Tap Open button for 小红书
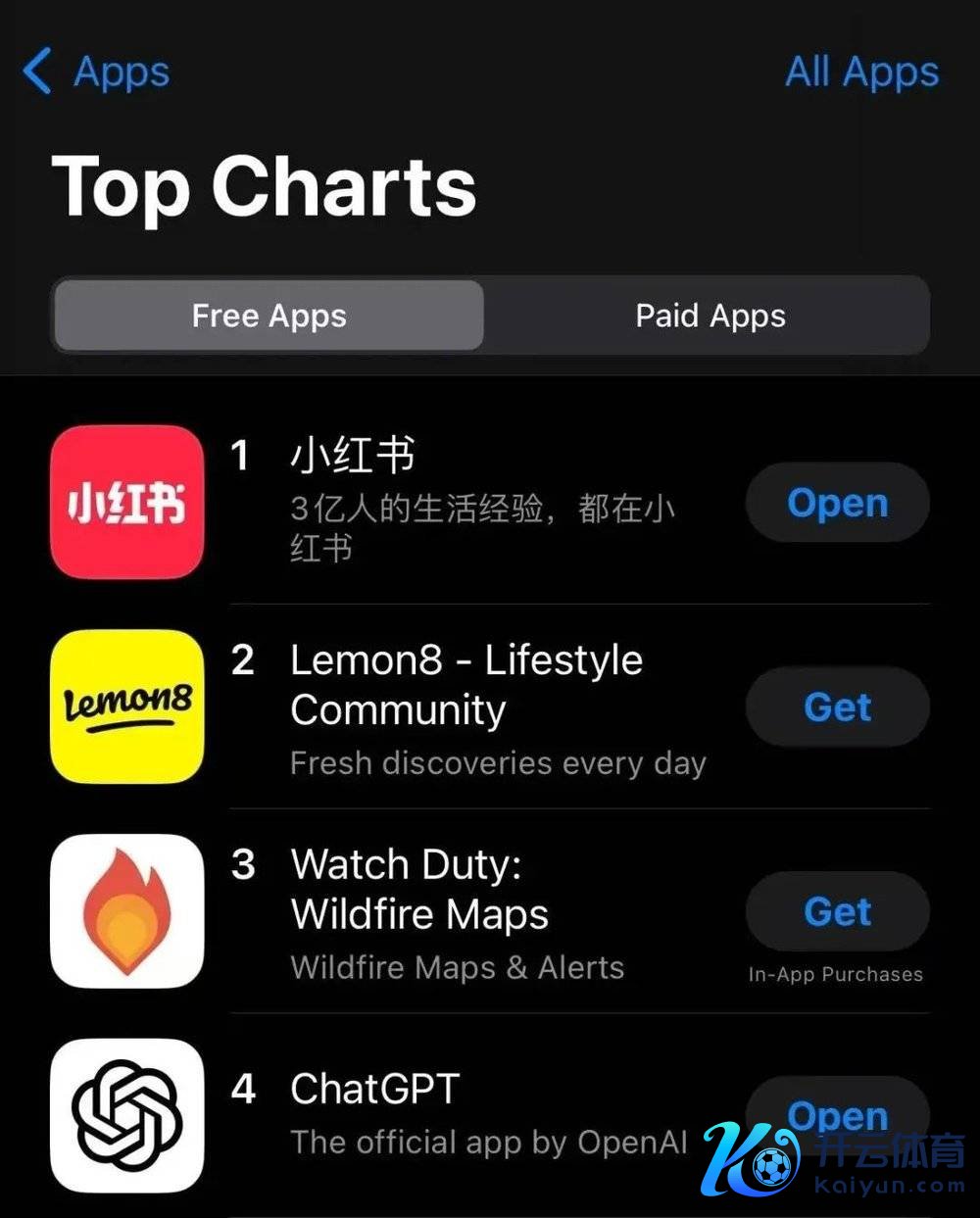The image size is (980, 1218). pyautogui.click(x=837, y=503)
